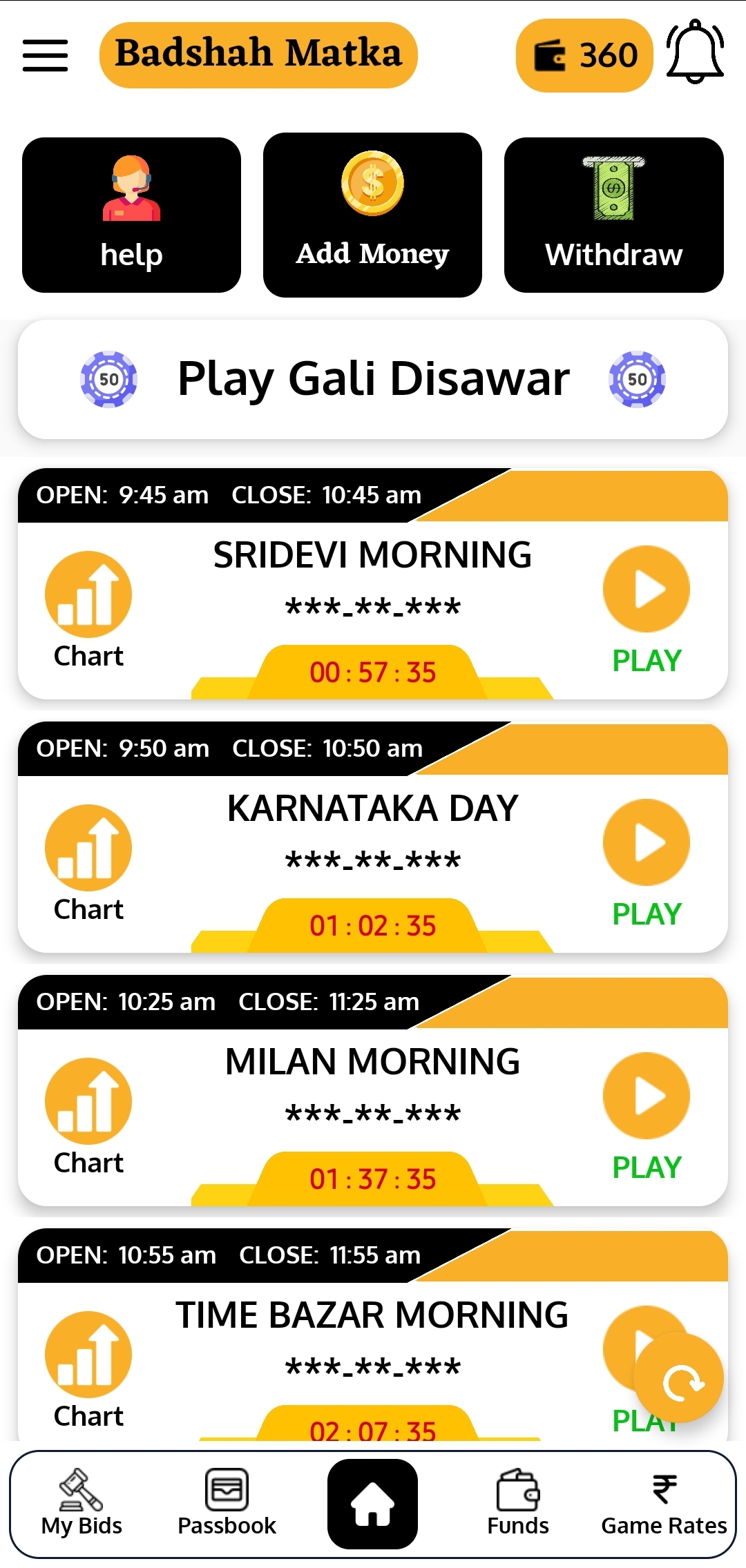Open Play Gali Disawar
Screen dimensions: 746x1568
pos(373,379)
